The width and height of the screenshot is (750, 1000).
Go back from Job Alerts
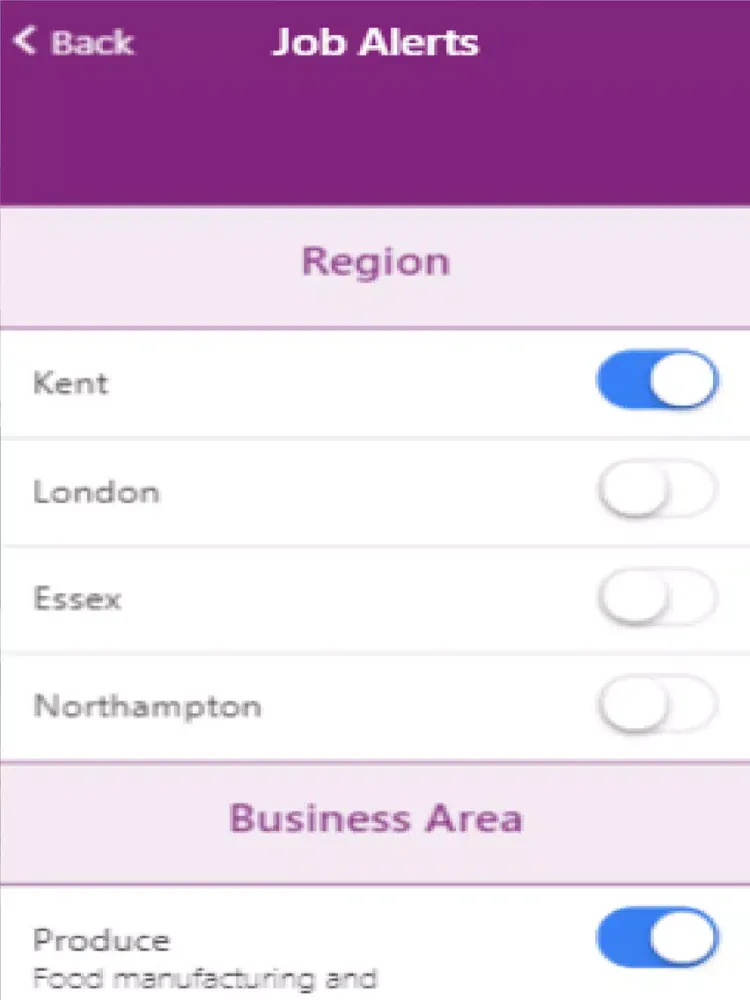[74, 42]
